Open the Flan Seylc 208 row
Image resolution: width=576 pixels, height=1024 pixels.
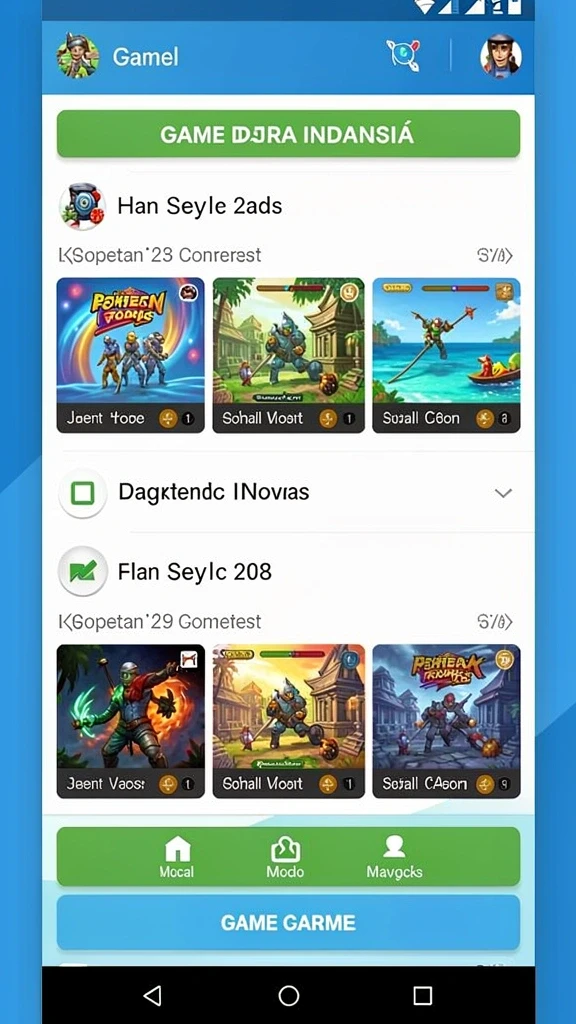click(288, 572)
